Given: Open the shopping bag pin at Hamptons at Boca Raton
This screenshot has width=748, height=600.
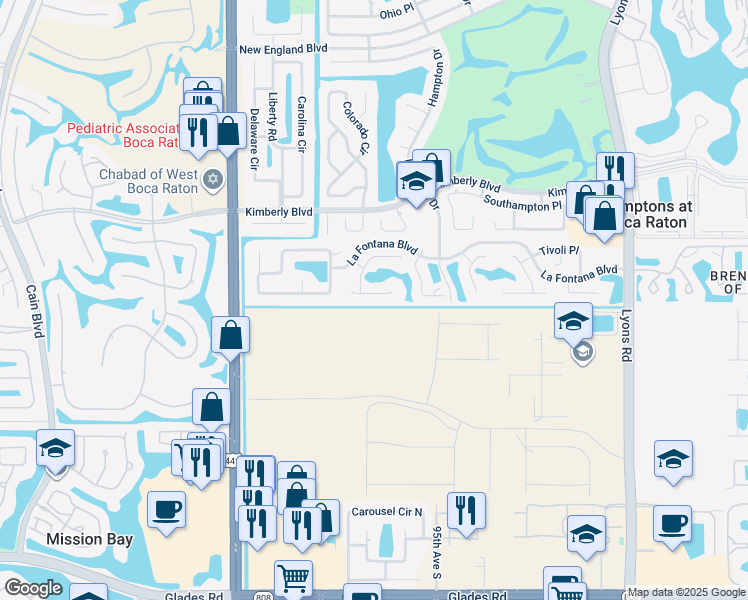Looking at the screenshot, I should tap(605, 216).
